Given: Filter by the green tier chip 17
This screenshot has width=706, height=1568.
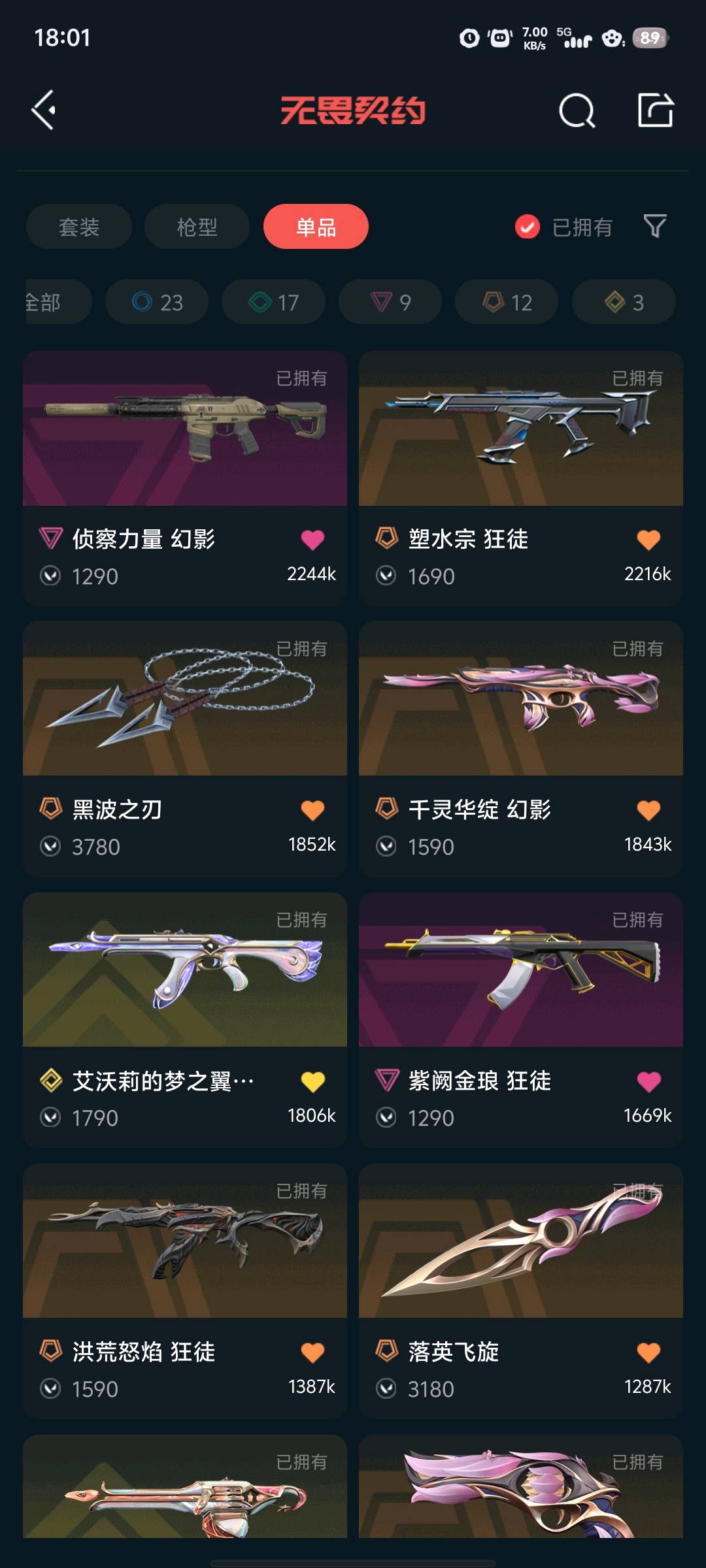Looking at the screenshot, I should click(x=273, y=302).
